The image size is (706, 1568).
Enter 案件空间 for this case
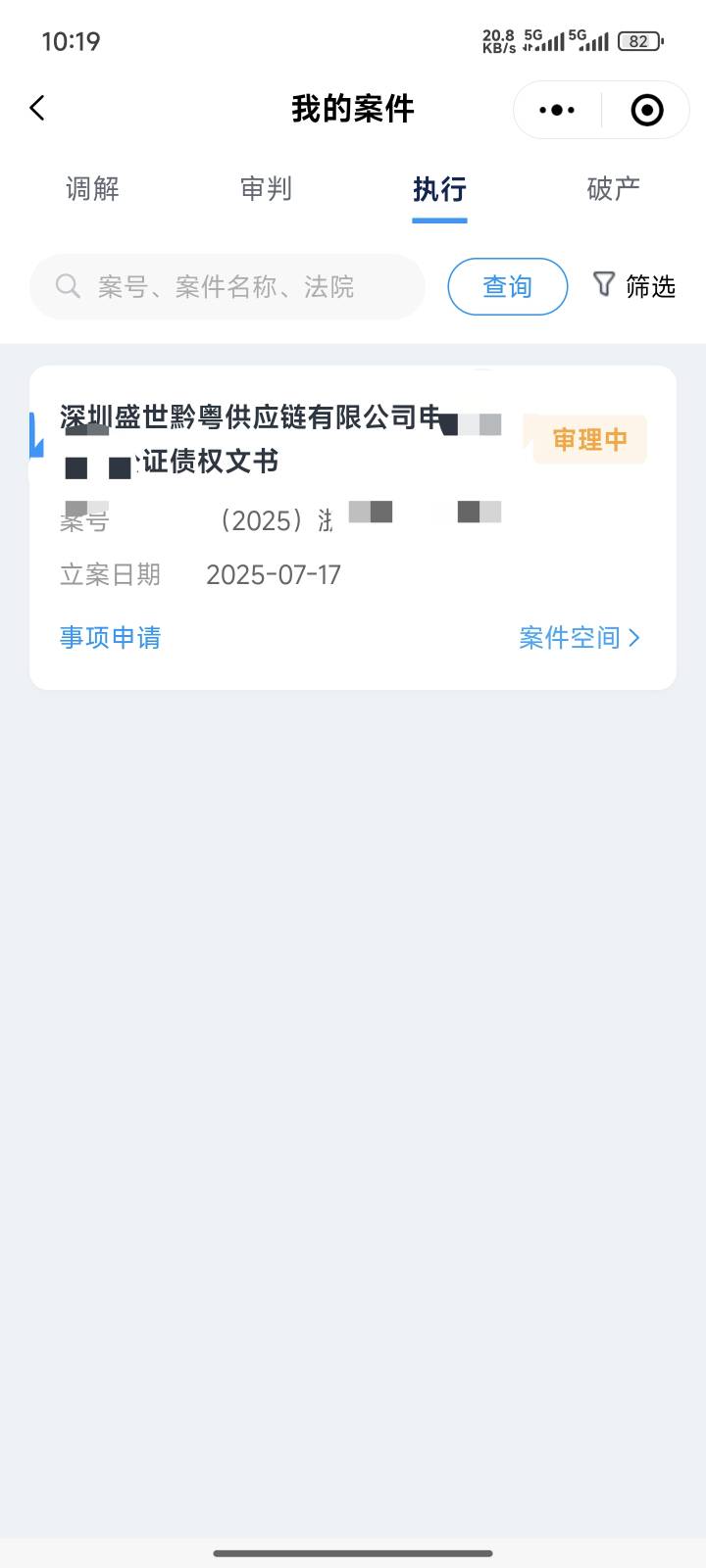tap(580, 637)
